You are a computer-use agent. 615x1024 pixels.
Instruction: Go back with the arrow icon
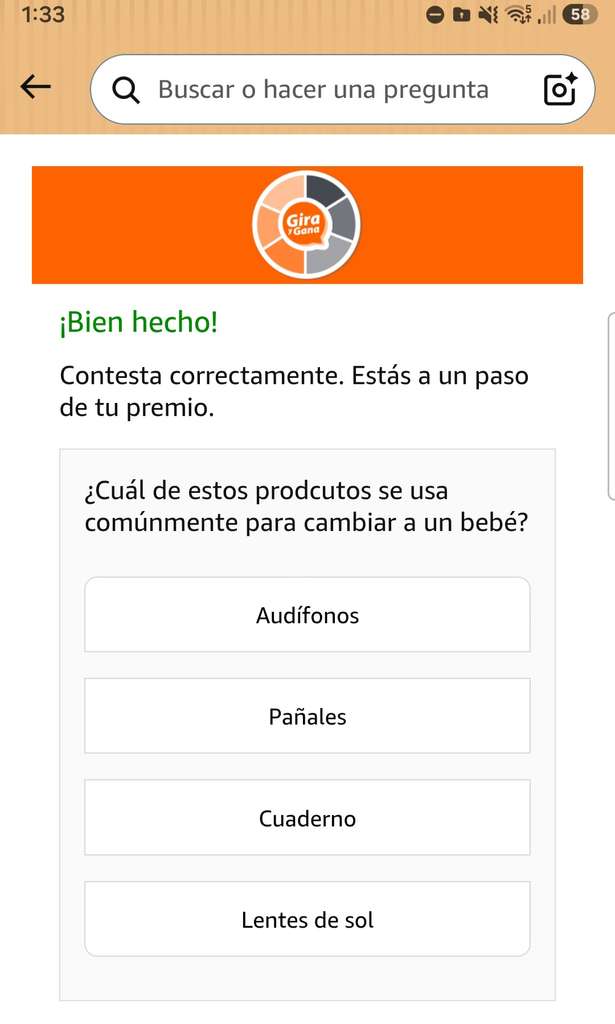pos(35,86)
